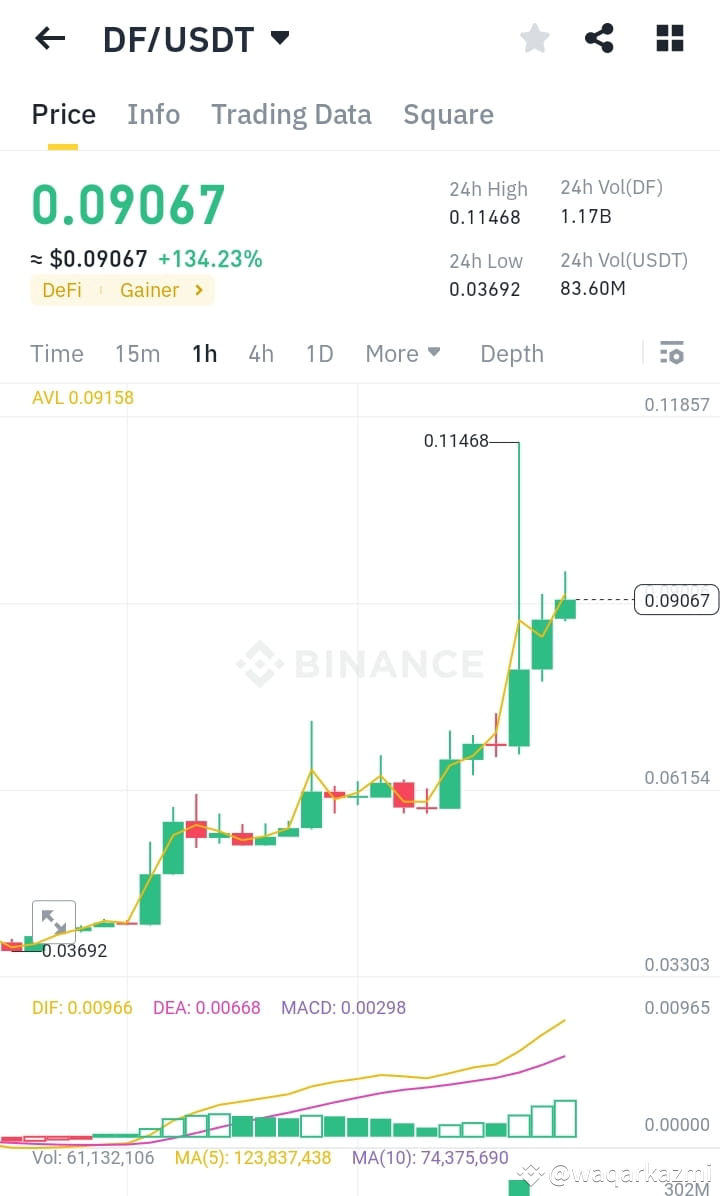Switch to the Info tab
The height and width of the screenshot is (1196, 720).
(x=153, y=114)
